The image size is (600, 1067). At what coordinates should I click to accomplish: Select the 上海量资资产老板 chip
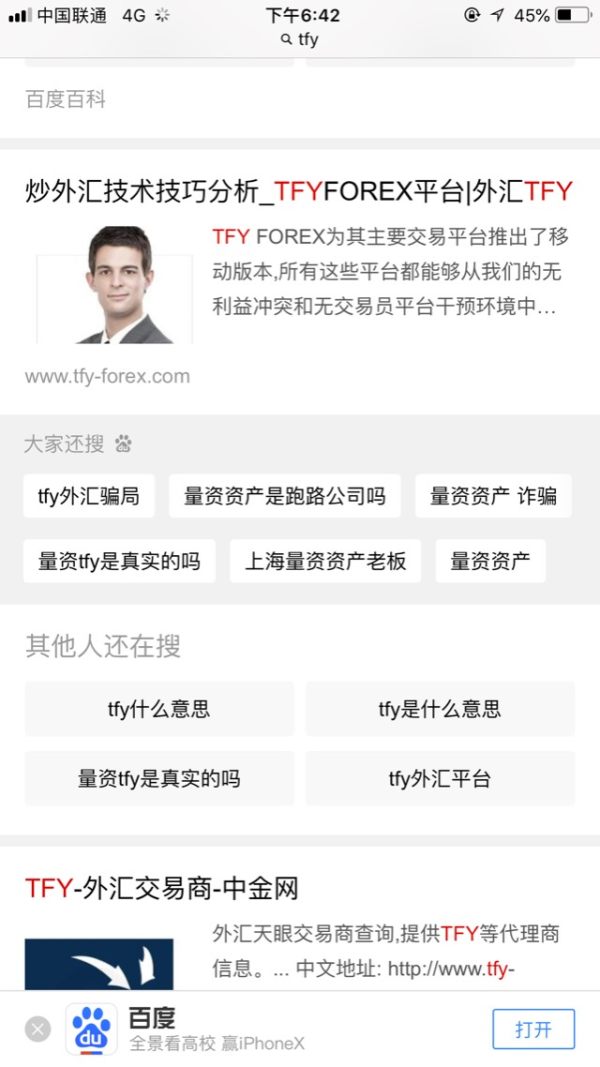coord(325,561)
